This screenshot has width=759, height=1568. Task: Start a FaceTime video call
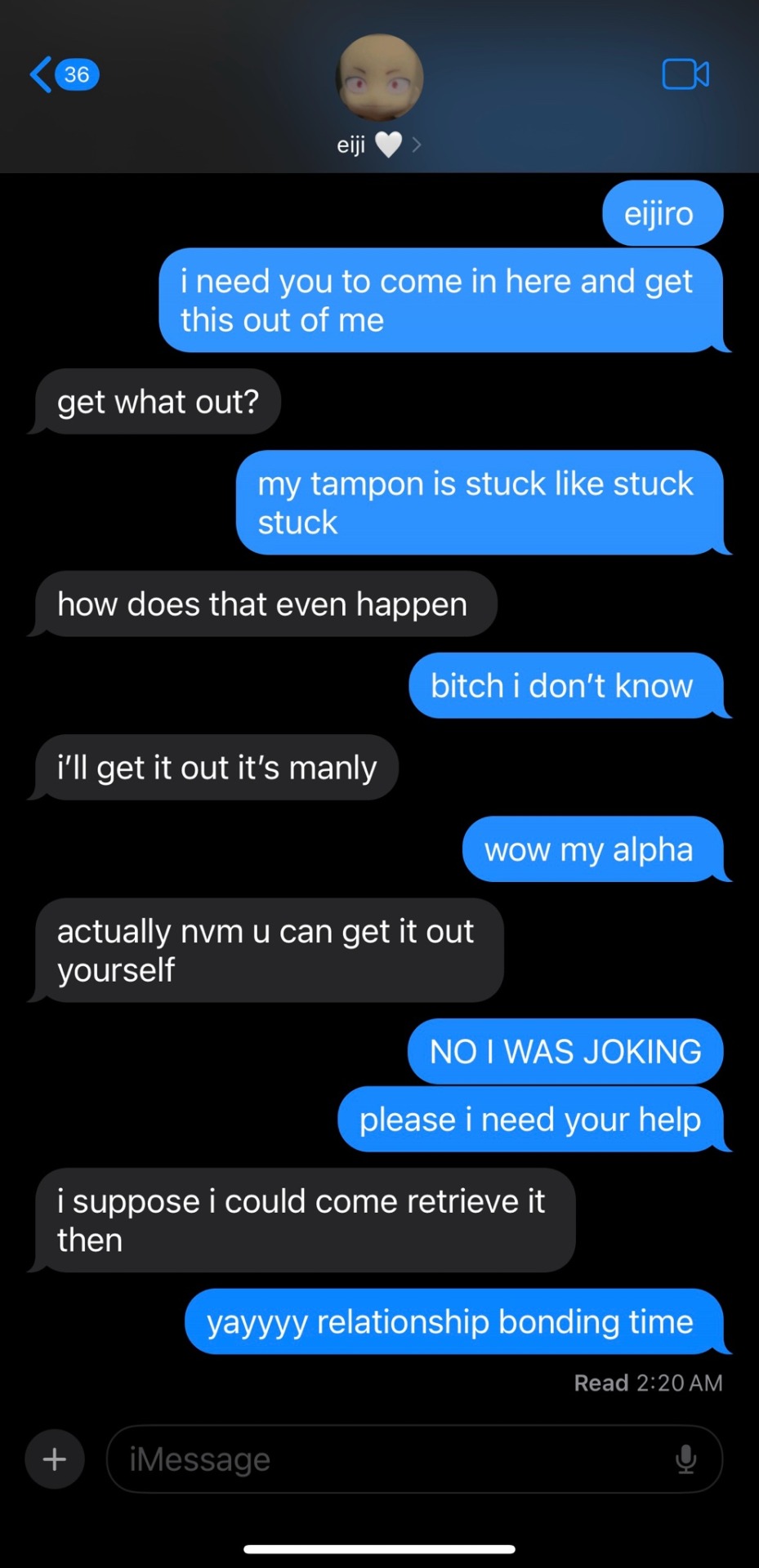685,74
